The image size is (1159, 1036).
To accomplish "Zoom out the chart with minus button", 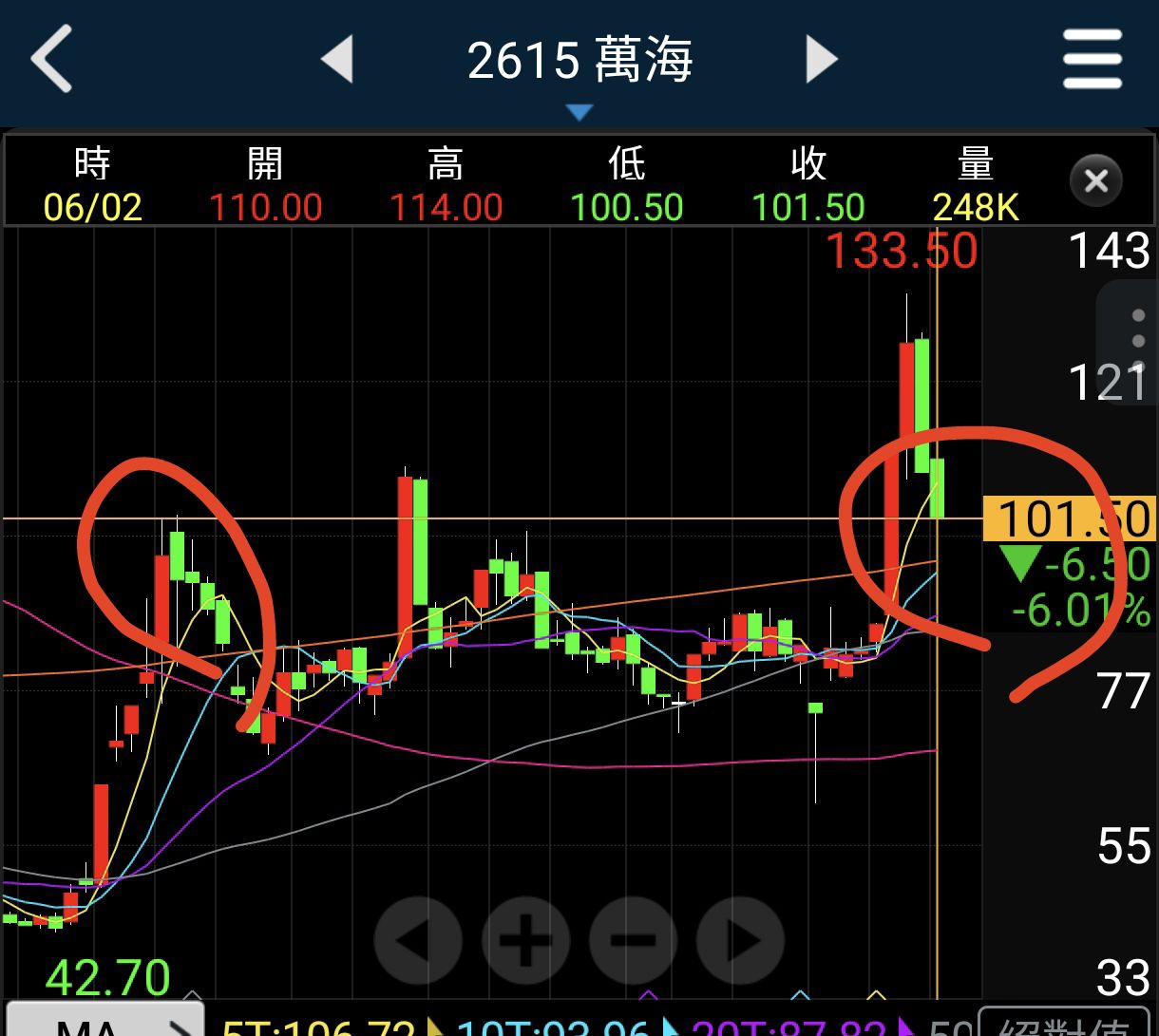I will [x=633, y=941].
